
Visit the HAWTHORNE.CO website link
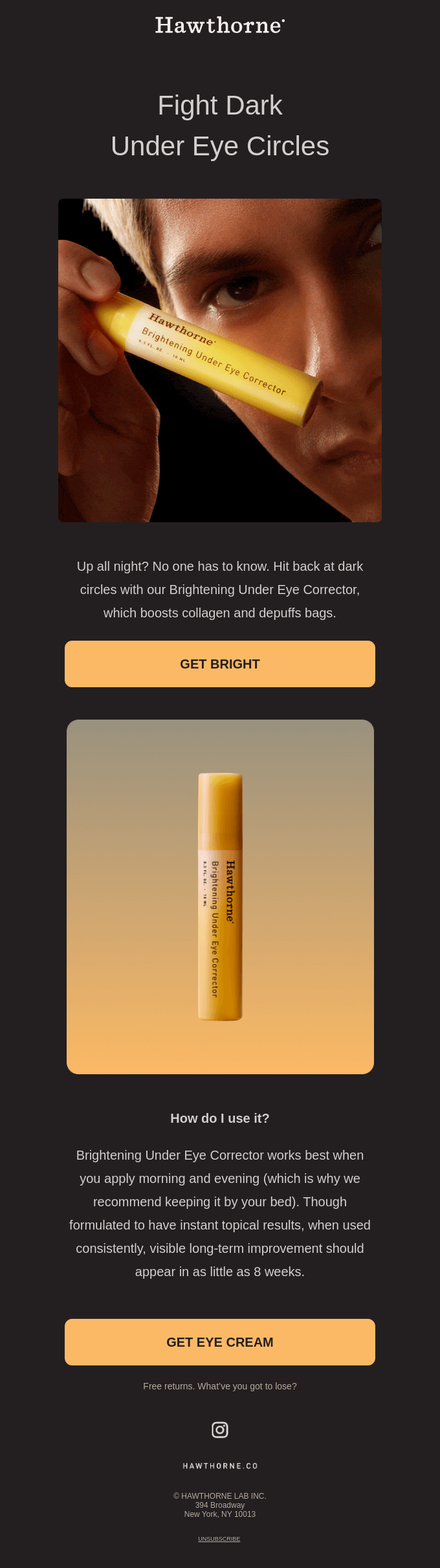[220, 1466]
